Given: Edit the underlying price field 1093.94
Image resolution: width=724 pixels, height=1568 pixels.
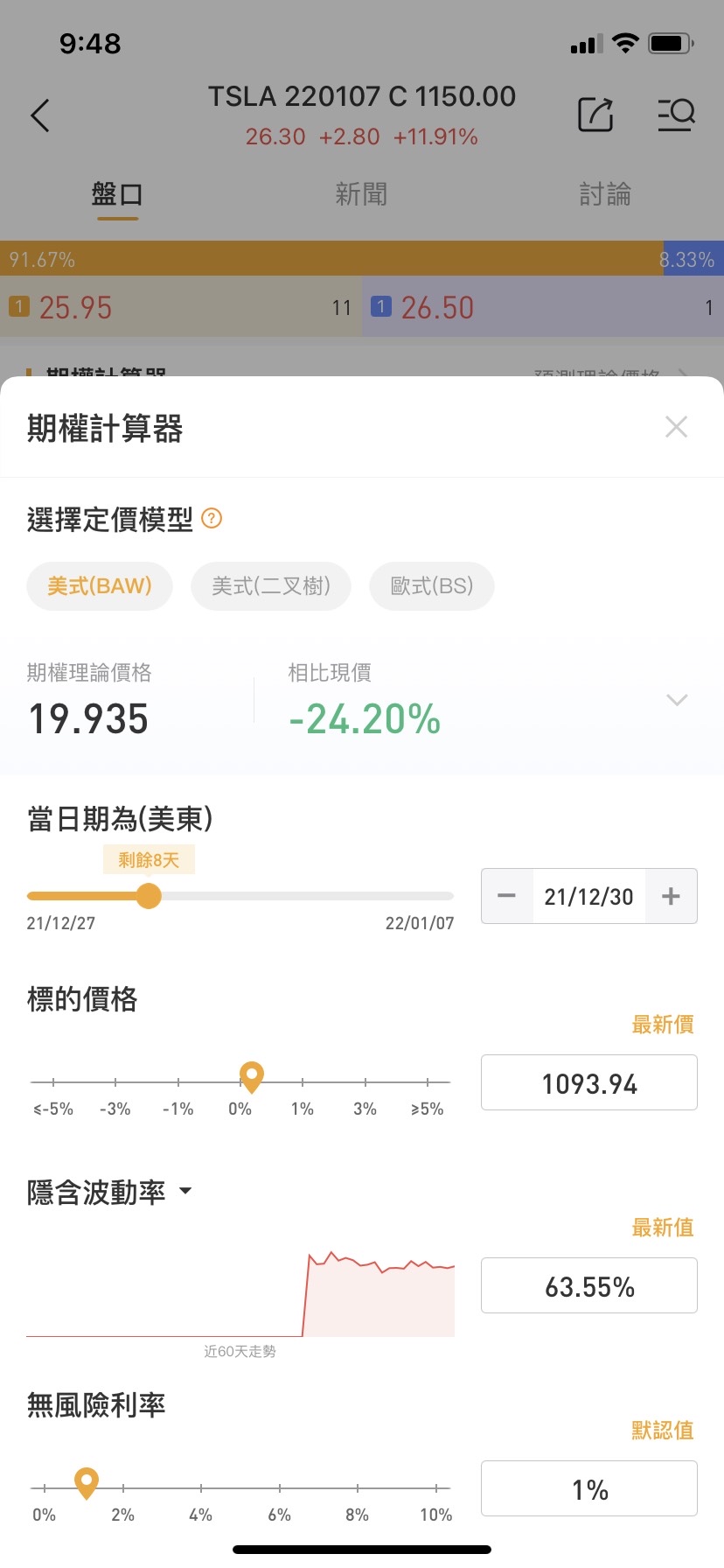Looking at the screenshot, I should pos(588,1083).
